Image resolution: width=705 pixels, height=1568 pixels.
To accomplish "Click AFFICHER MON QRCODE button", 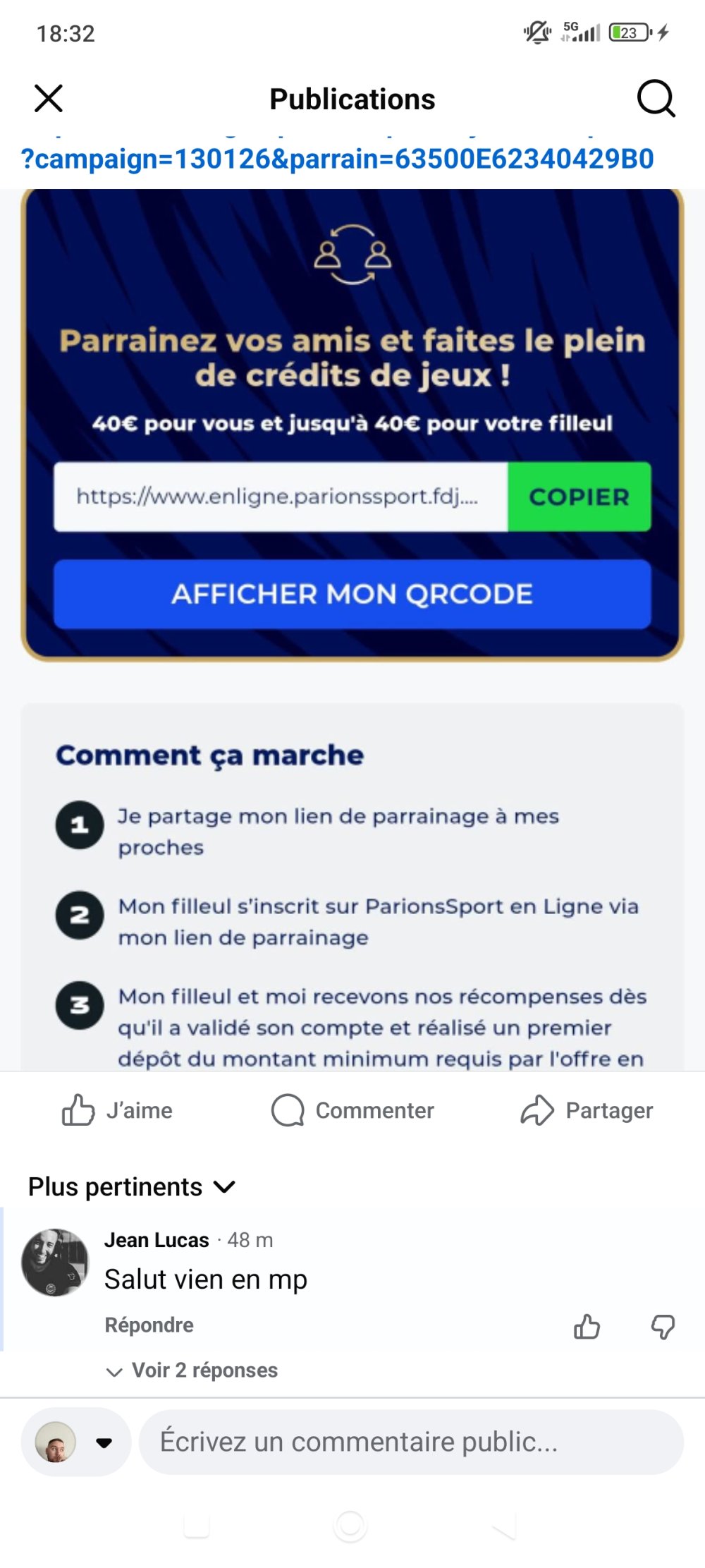I will coord(352,595).
